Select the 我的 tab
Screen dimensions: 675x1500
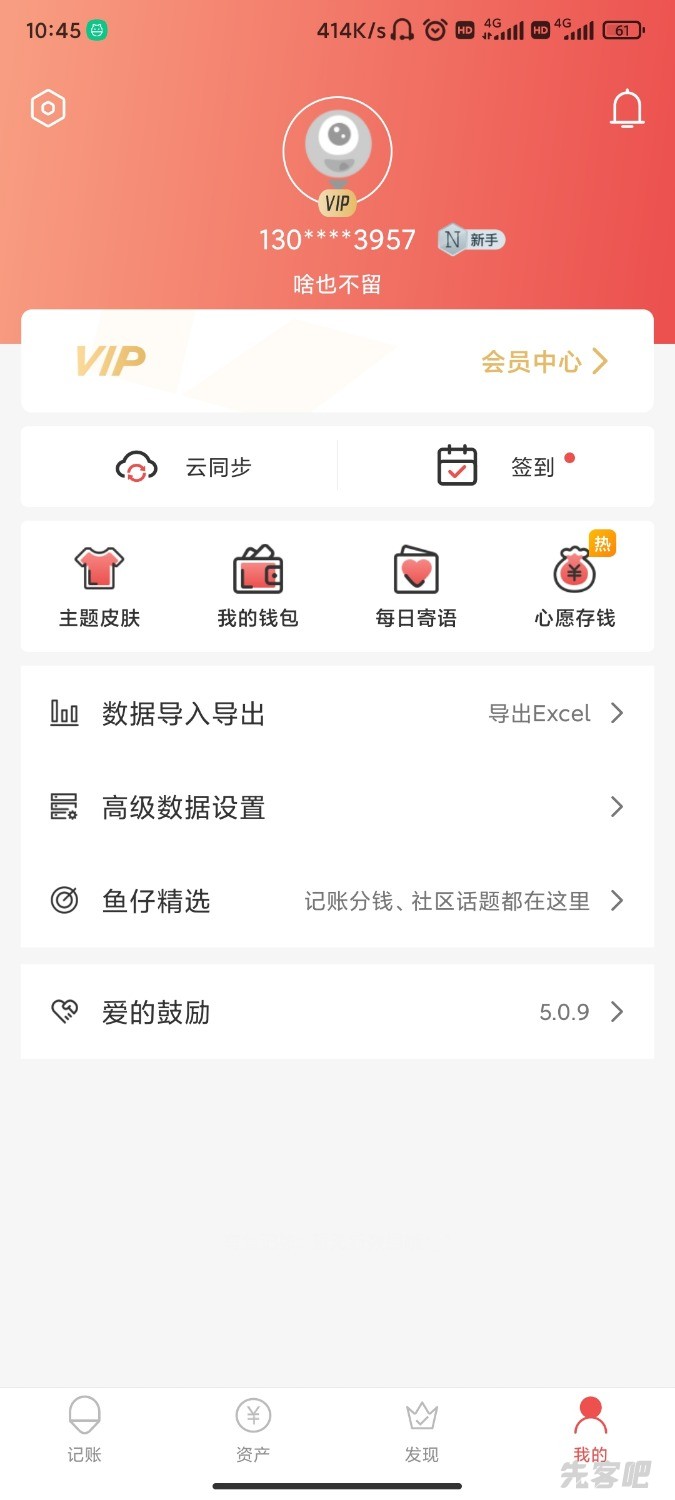(590, 1430)
